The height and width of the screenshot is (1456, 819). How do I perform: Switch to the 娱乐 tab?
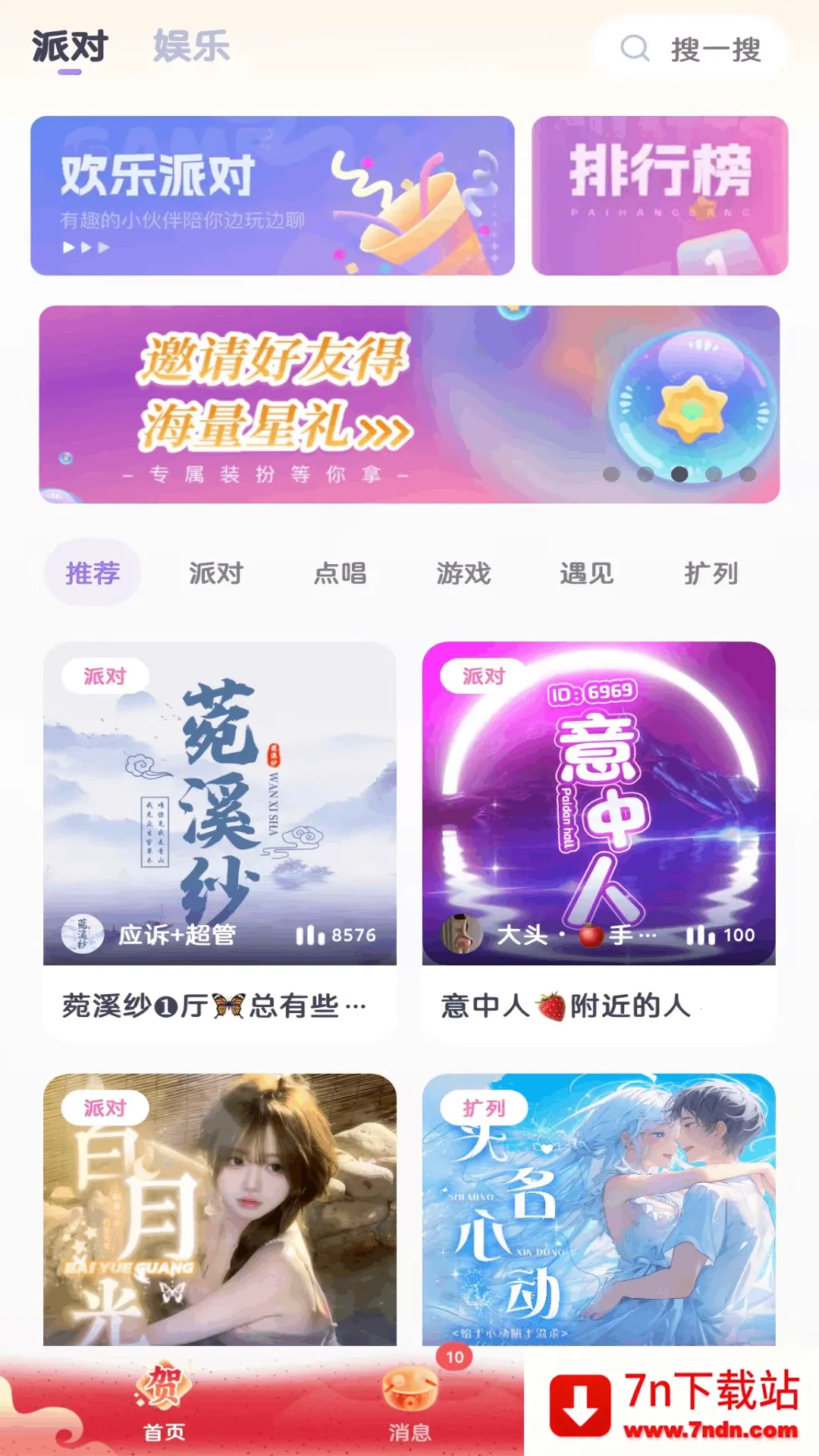(190, 45)
